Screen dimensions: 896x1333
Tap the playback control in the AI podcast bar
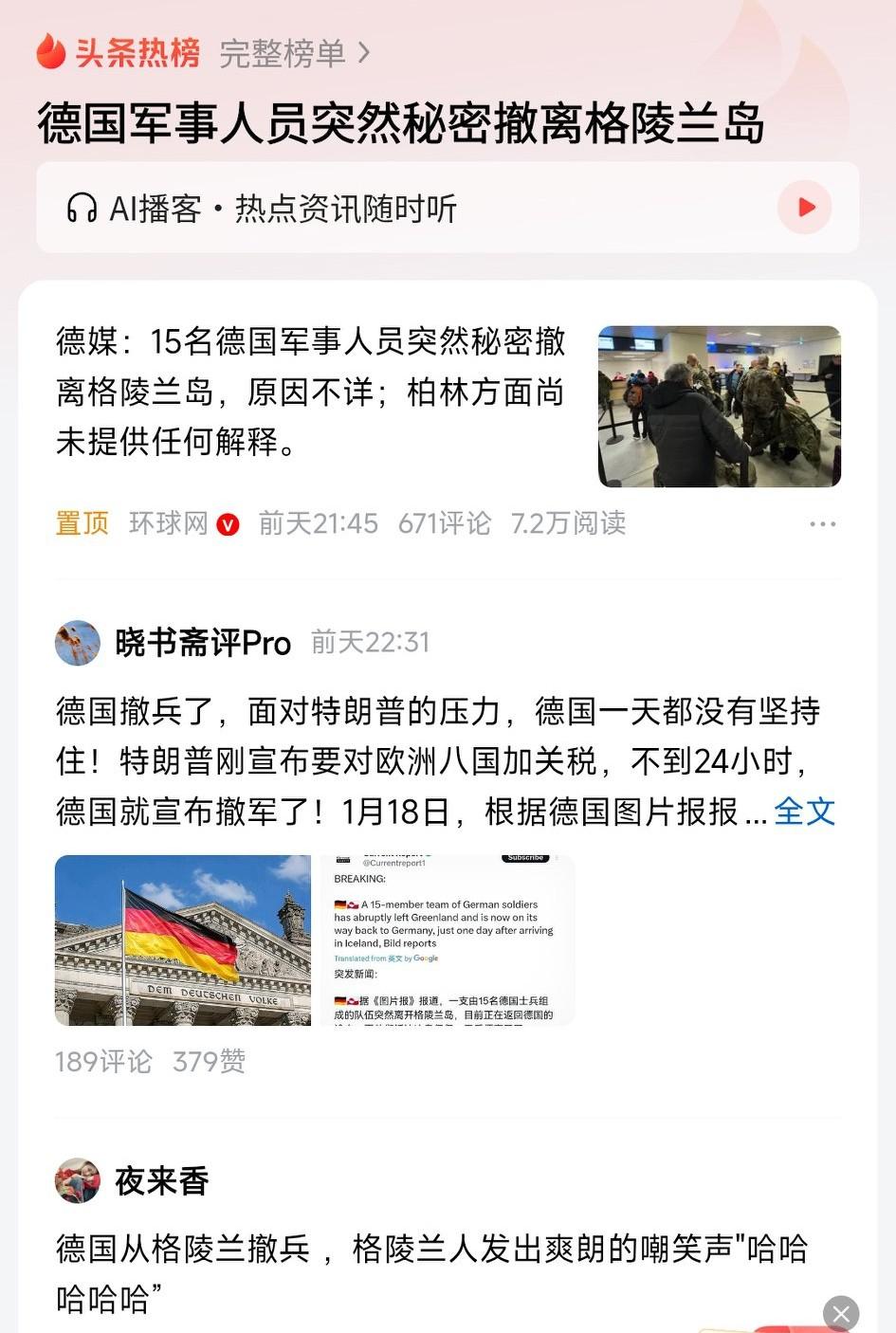click(804, 207)
